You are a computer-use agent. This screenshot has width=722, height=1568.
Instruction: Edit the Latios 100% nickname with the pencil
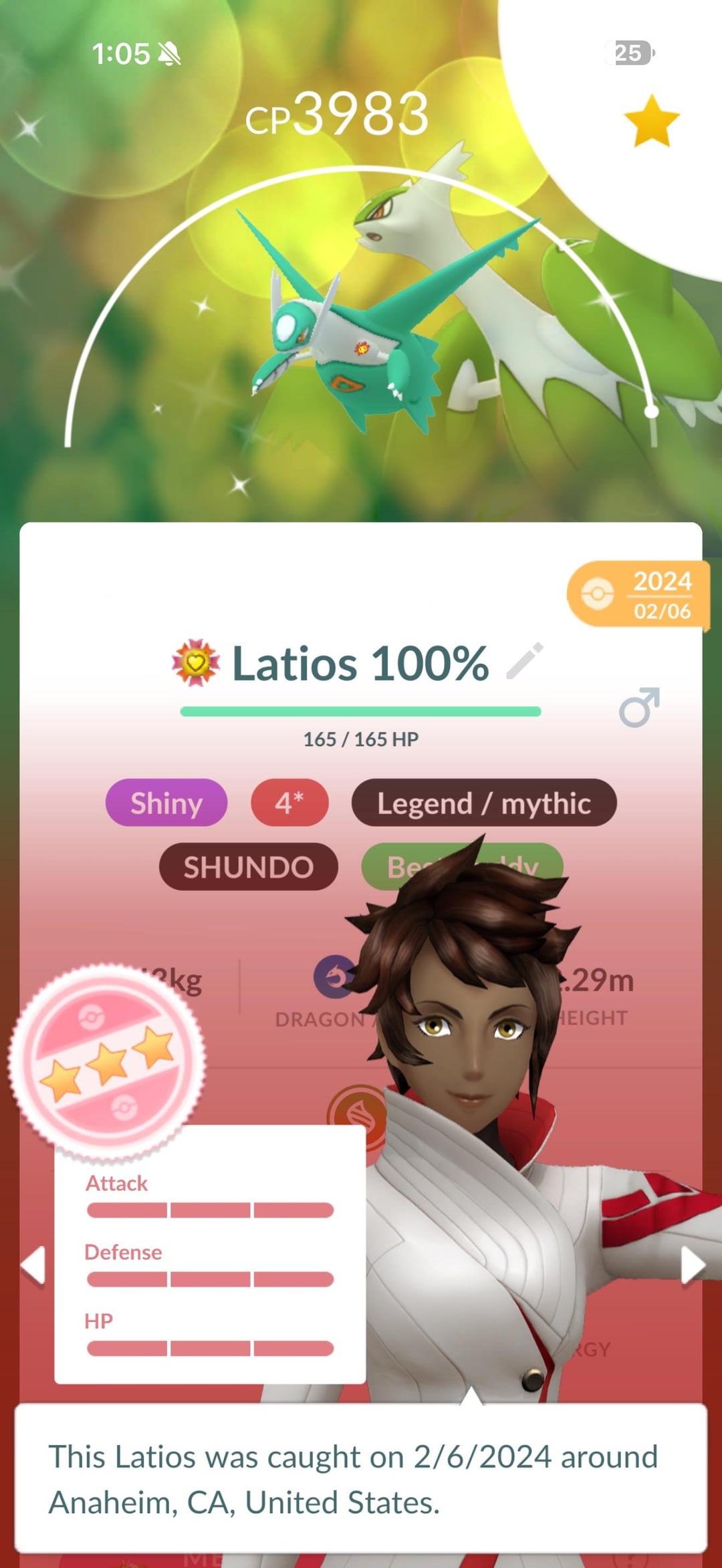[x=525, y=662]
